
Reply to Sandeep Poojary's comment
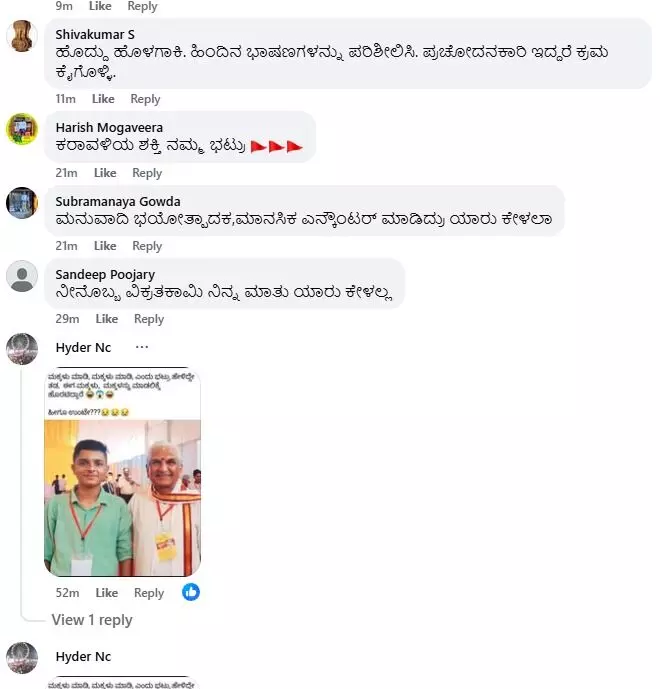tap(149, 319)
